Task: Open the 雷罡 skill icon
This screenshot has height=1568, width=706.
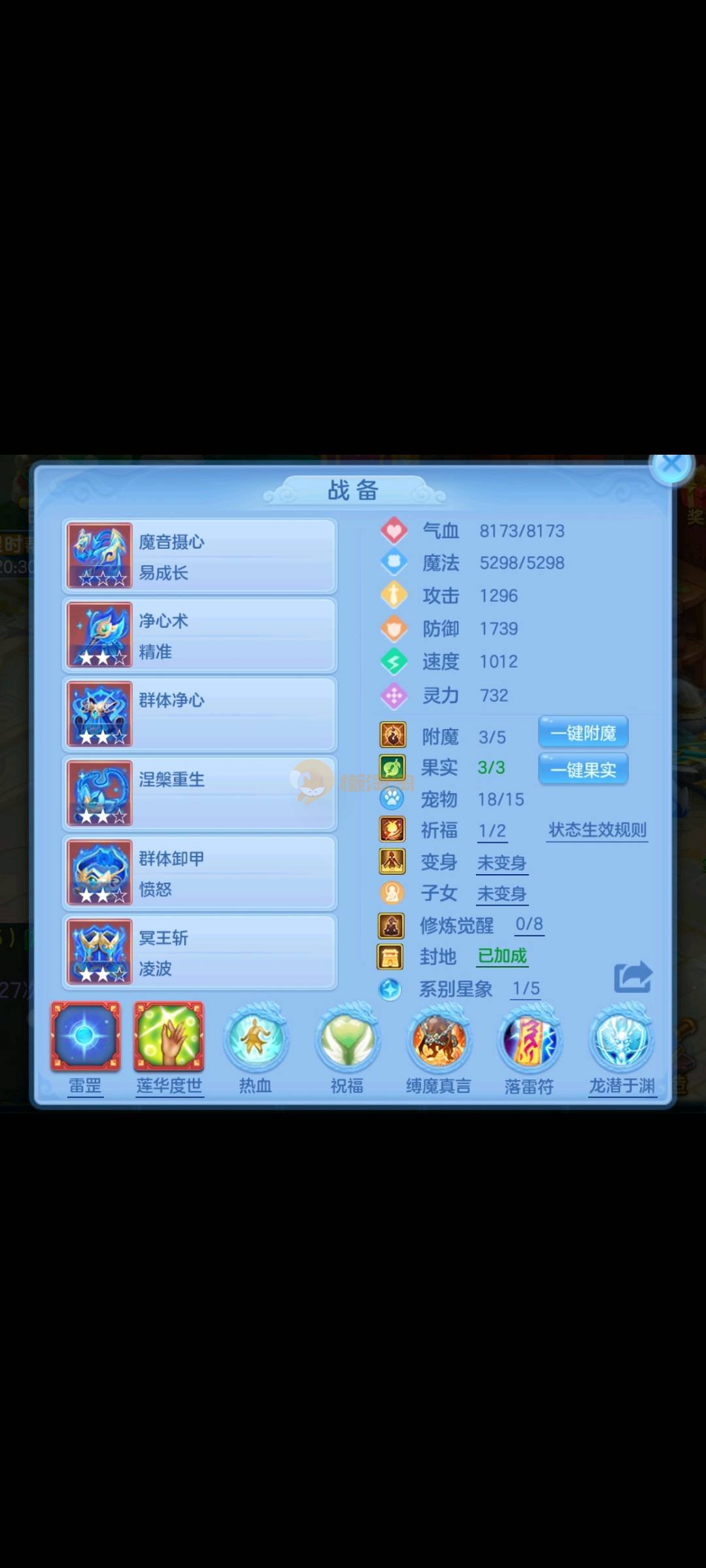Action: tap(86, 1037)
